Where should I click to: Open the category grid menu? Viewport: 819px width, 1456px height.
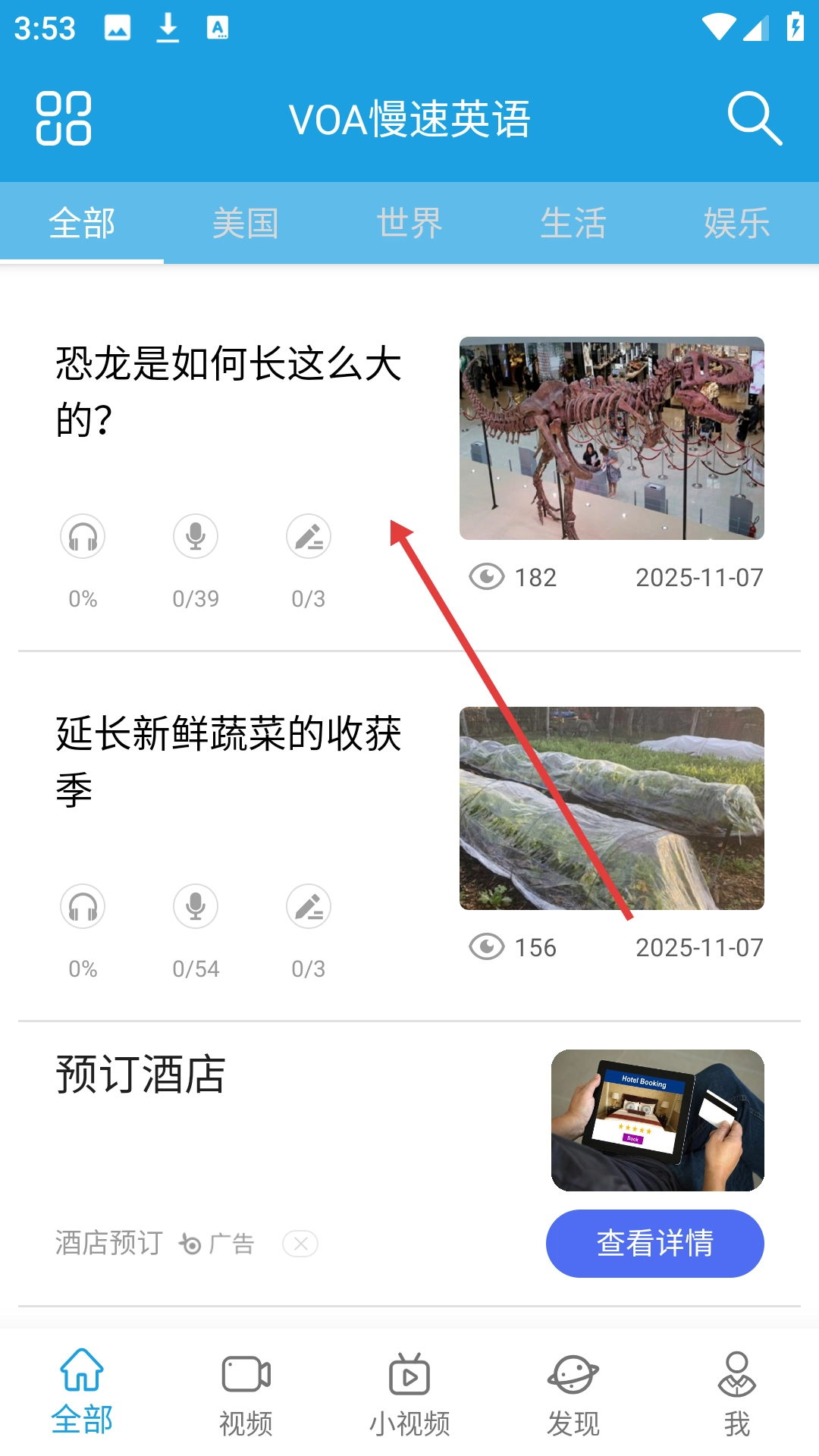64,118
